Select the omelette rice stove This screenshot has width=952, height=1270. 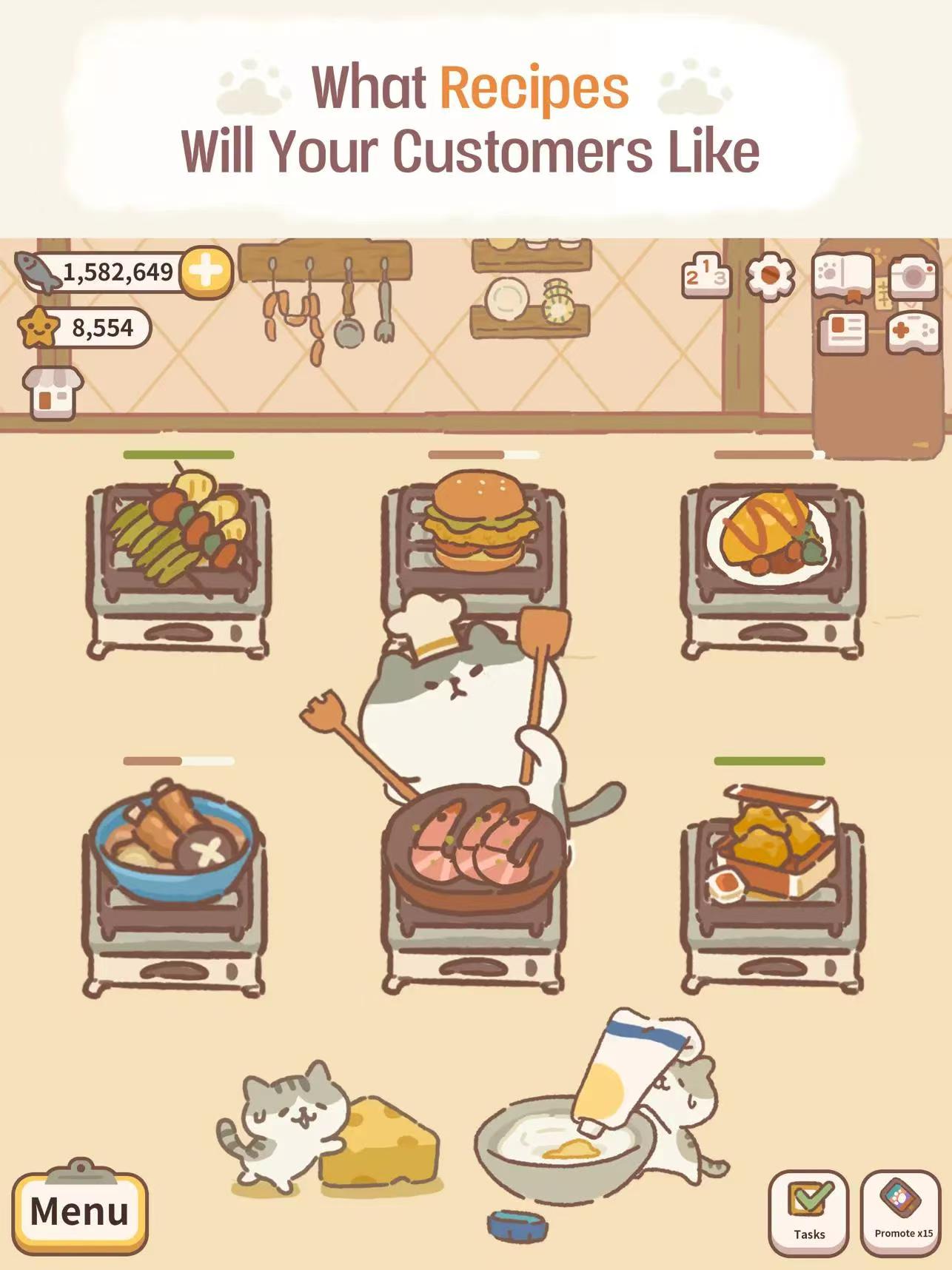point(771,562)
